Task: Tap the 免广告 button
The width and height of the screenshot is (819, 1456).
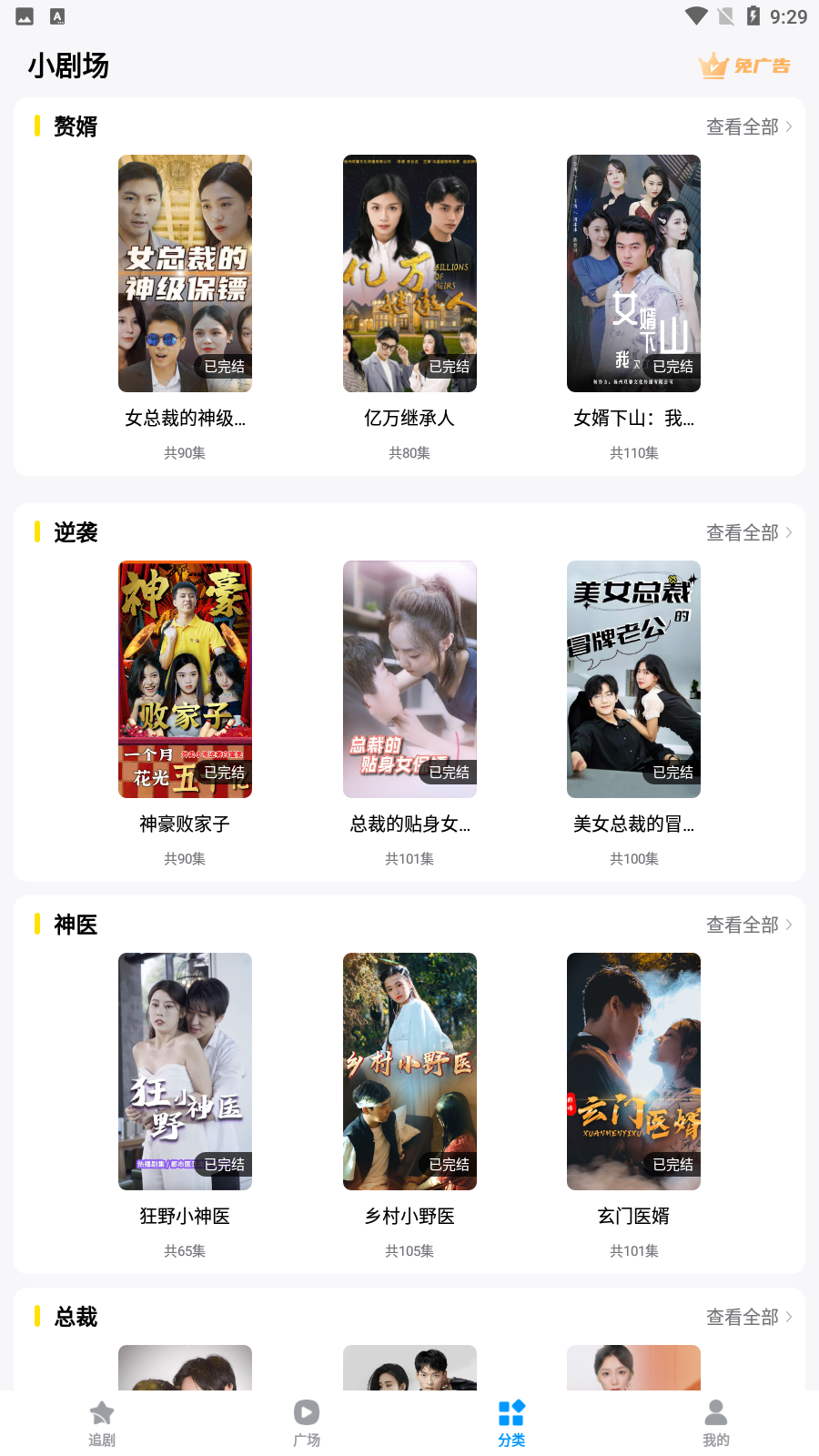Action: pyautogui.click(x=763, y=66)
